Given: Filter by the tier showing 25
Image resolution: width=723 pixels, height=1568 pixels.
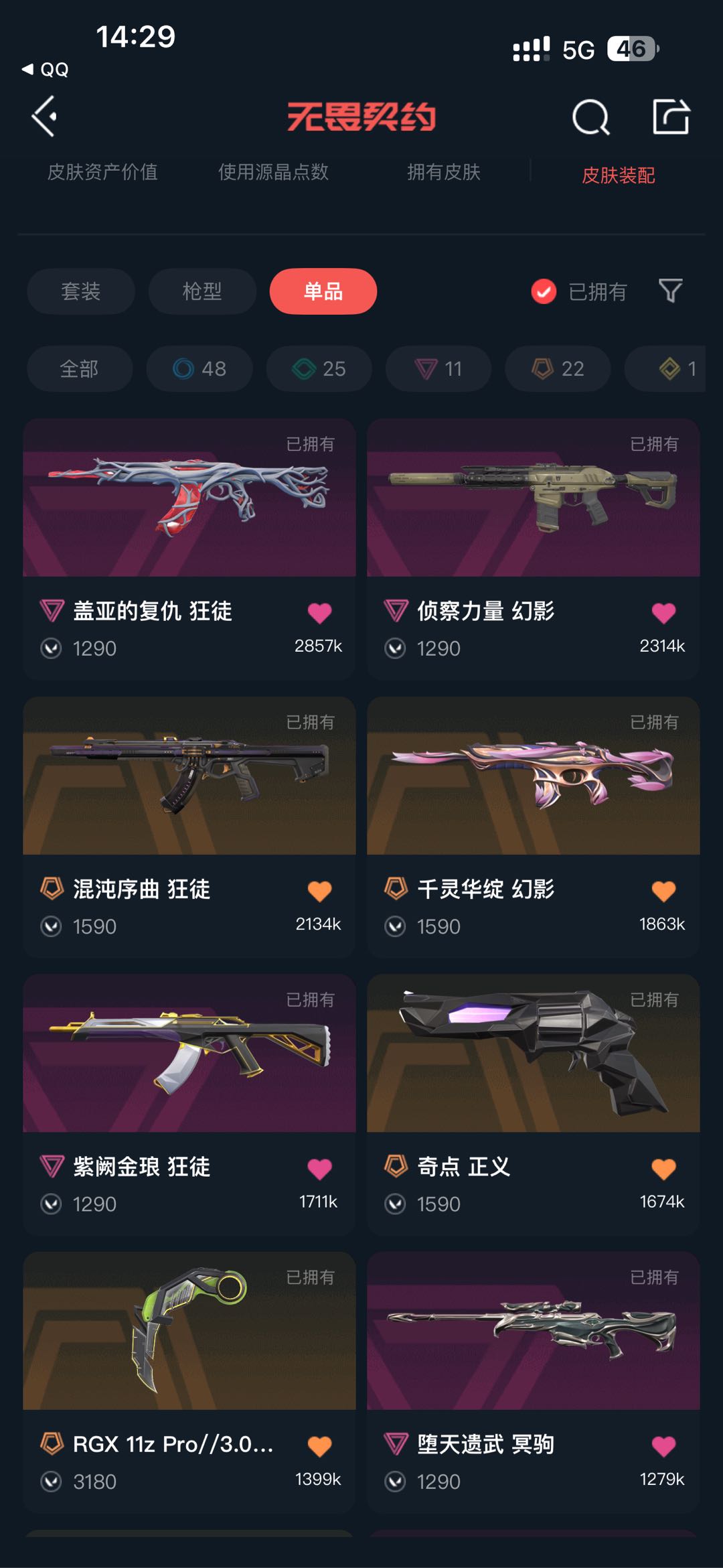Looking at the screenshot, I should coord(319,368).
